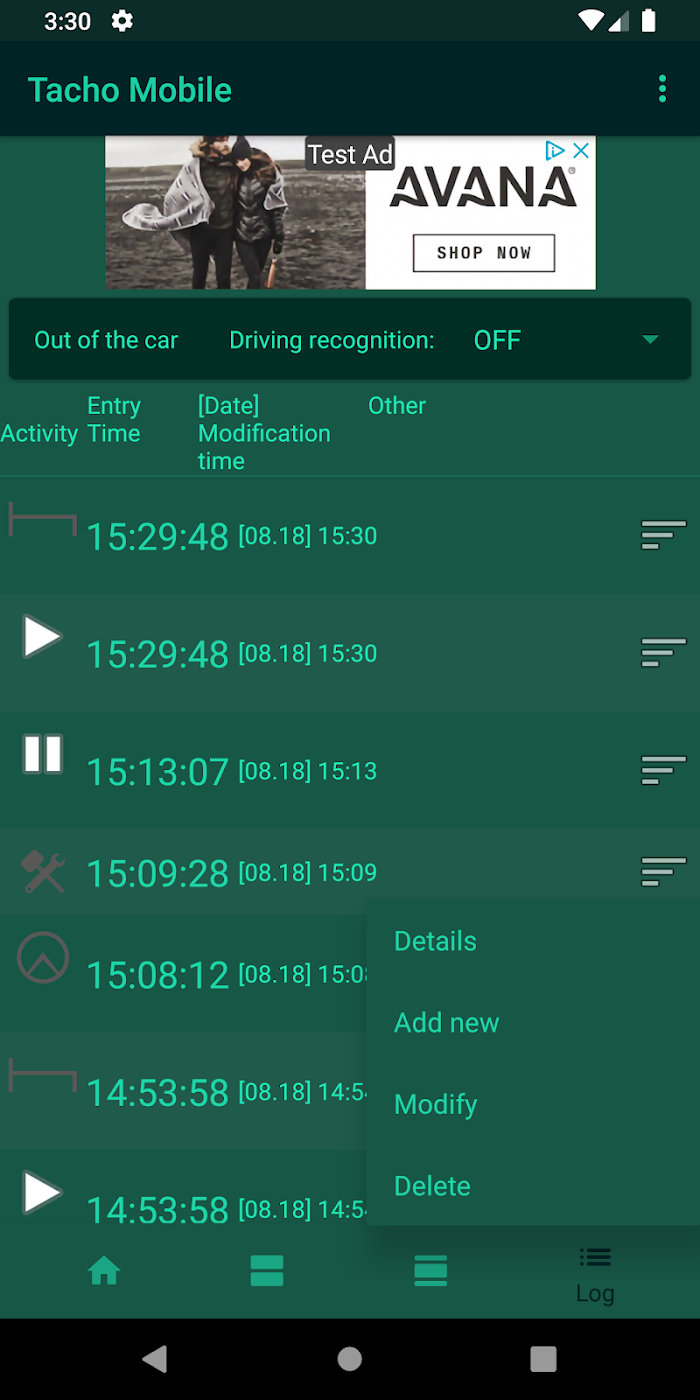
Task: Open the overflow menu in app bar
Action: pos(662,89)
